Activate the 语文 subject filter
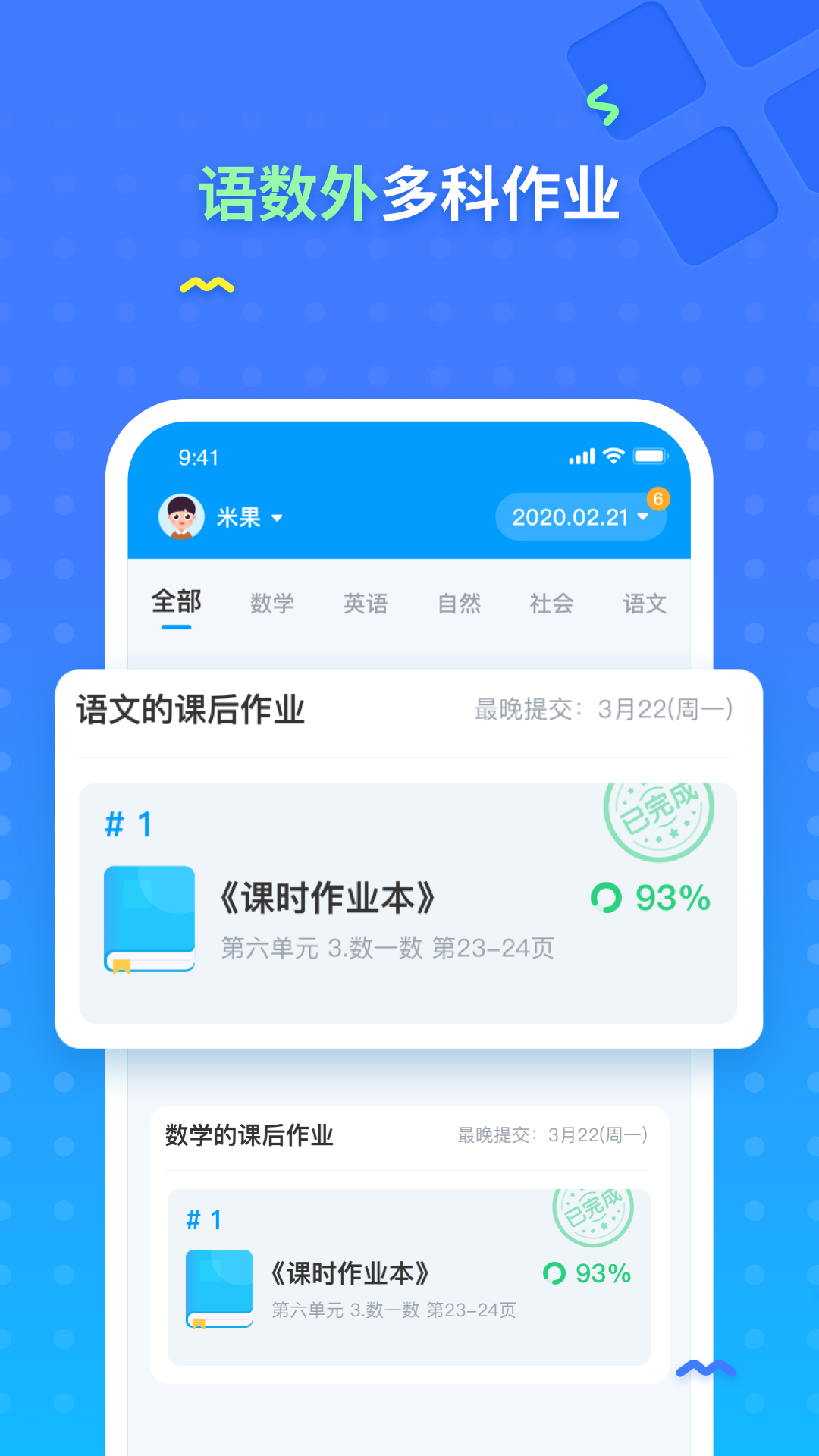Image resolution: width=819 pixels, height=1456 pixels. click(644, 604)
